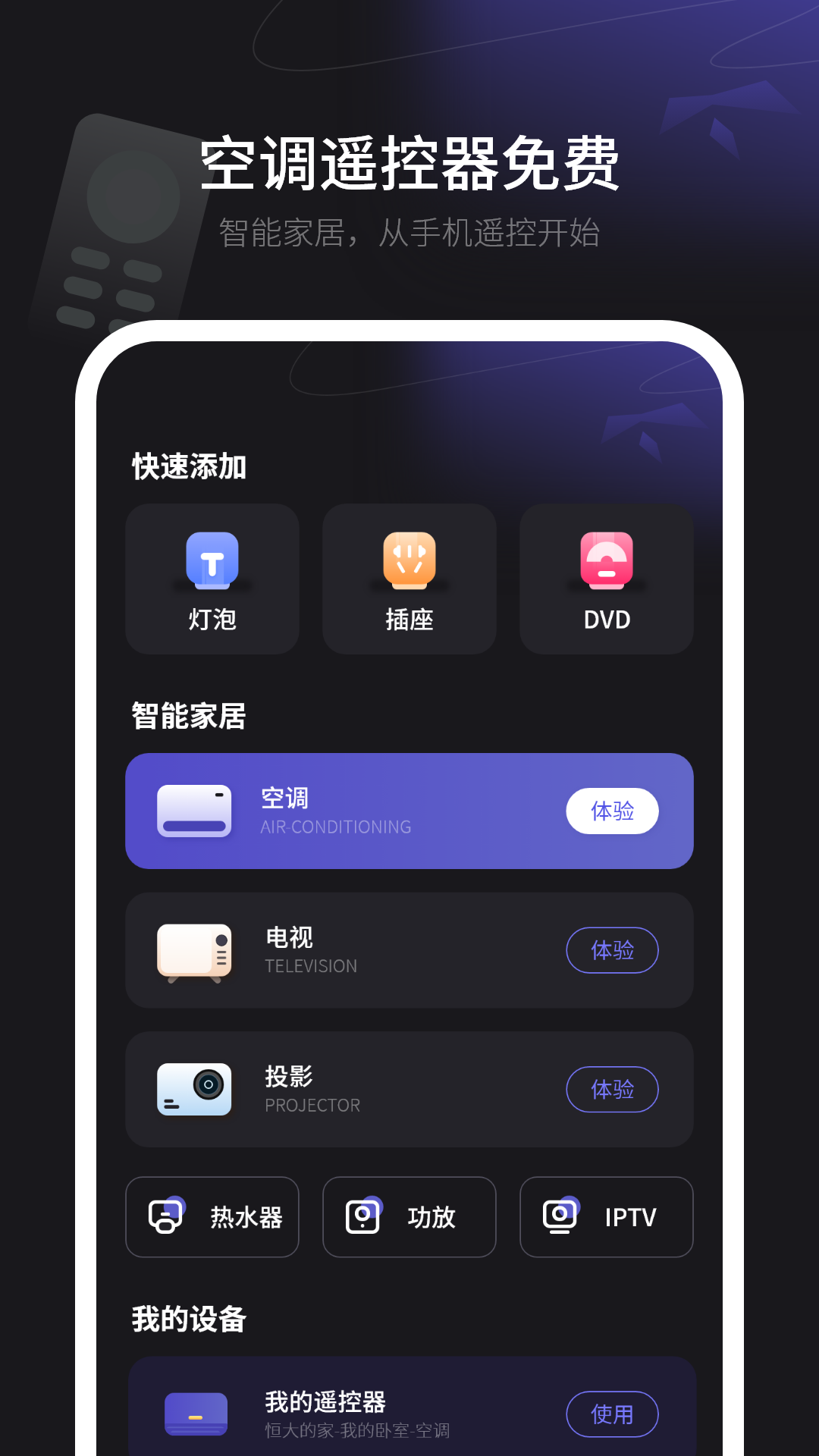Tap 体验 on the 投影 card
The width and height of the screenshot is (819, 1456).
tap(613, 1090)
